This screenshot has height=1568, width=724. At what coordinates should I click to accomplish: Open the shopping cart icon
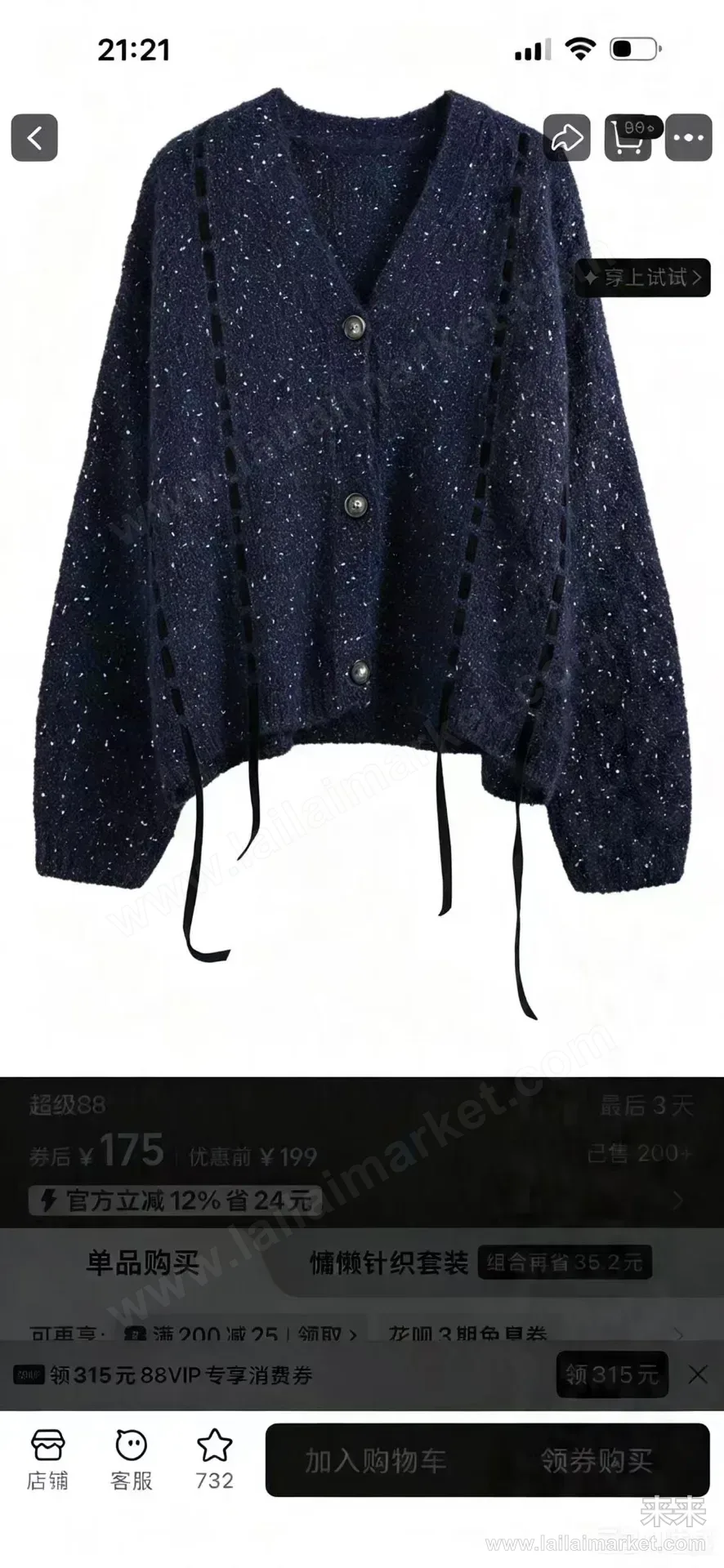point(628,137)
